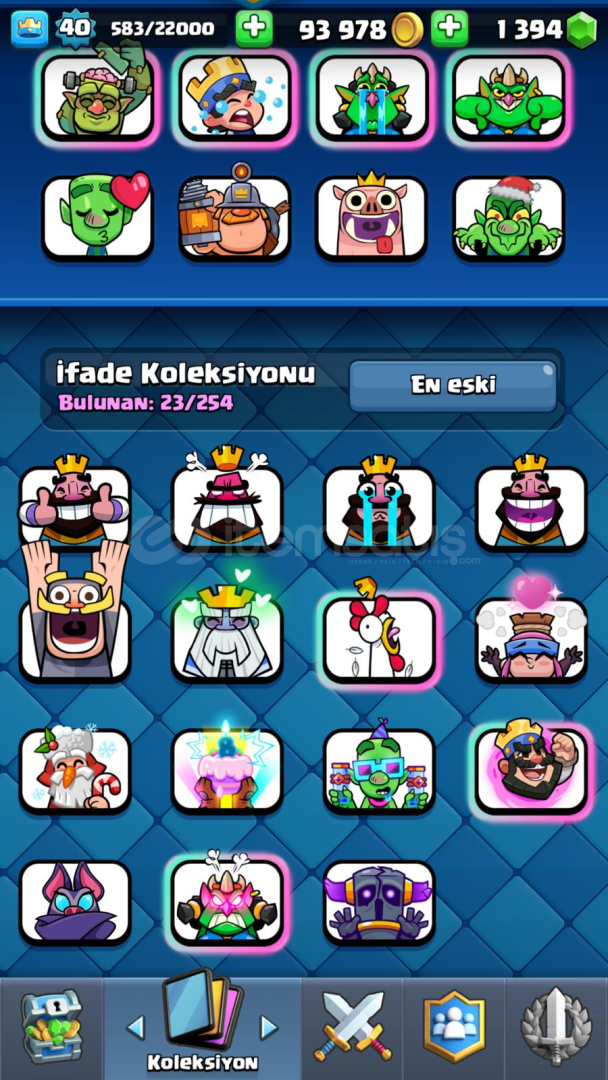608x1080 pixels.
Task: Select the crowned pig emote
Action: pyautogui.click(x=371, y=217)
